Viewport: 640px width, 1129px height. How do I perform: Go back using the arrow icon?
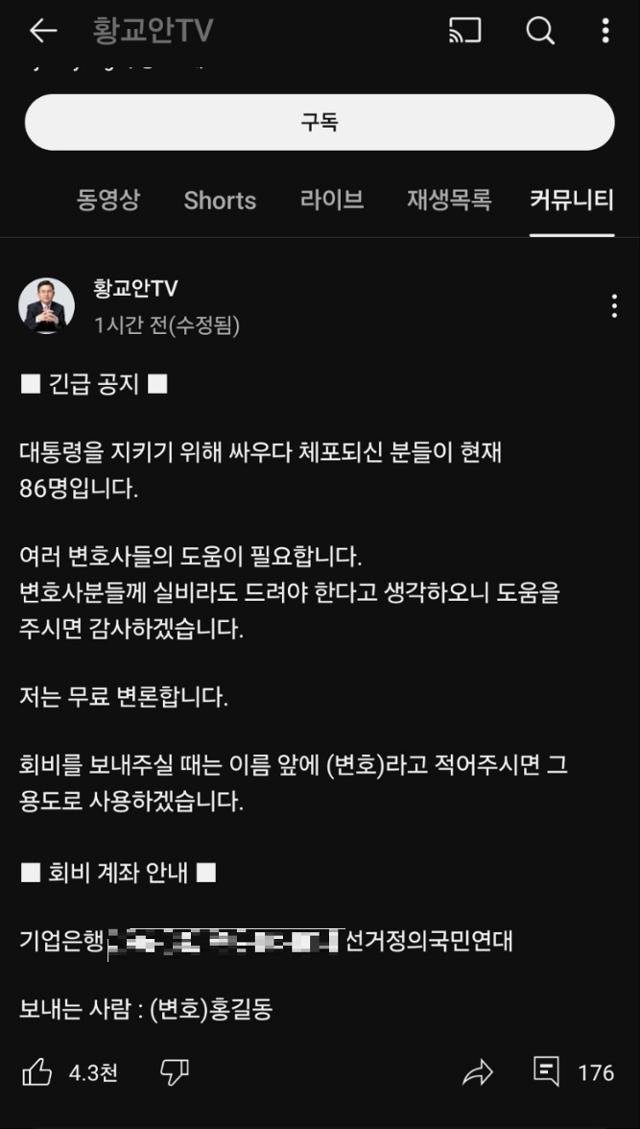coord(43,31)
